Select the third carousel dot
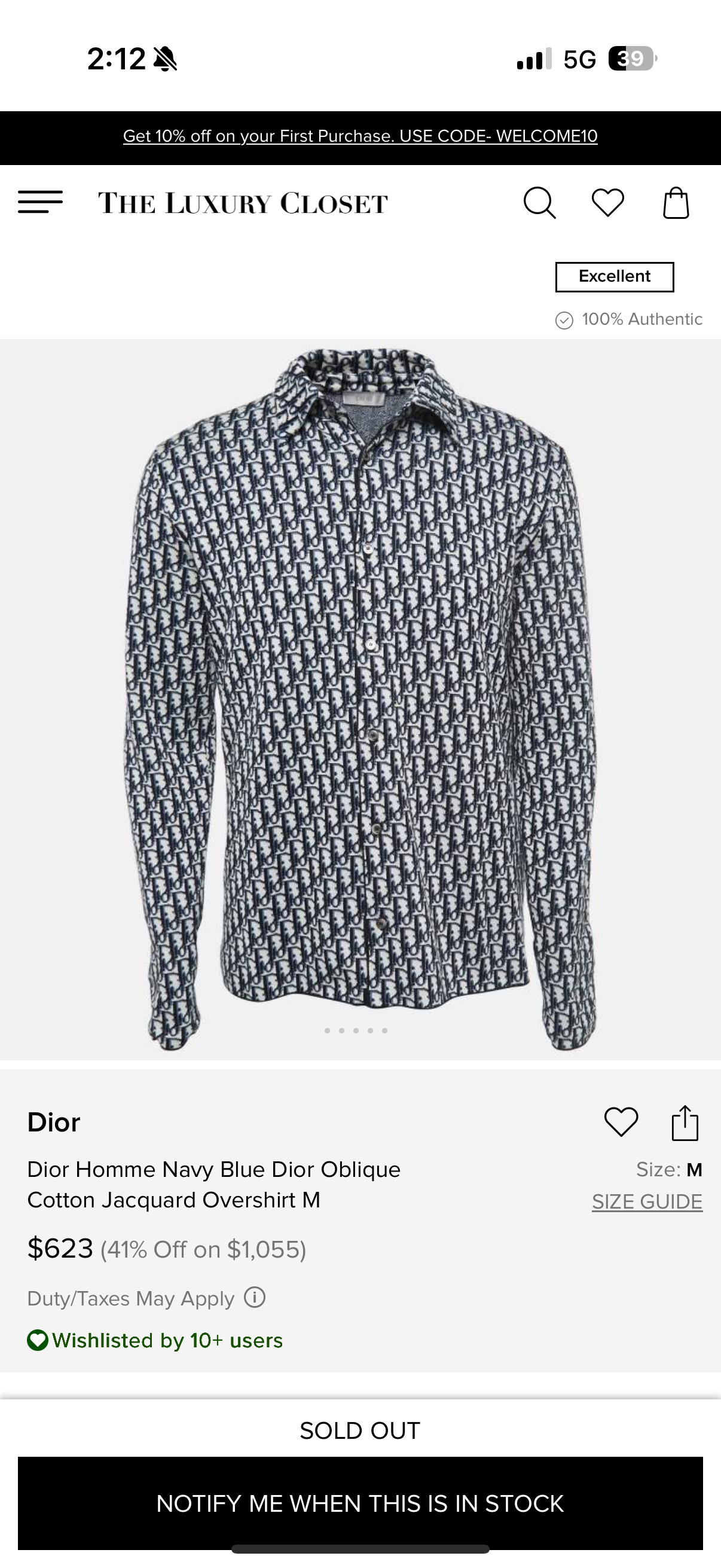Screen dimensions: 721x1568 355,1030
